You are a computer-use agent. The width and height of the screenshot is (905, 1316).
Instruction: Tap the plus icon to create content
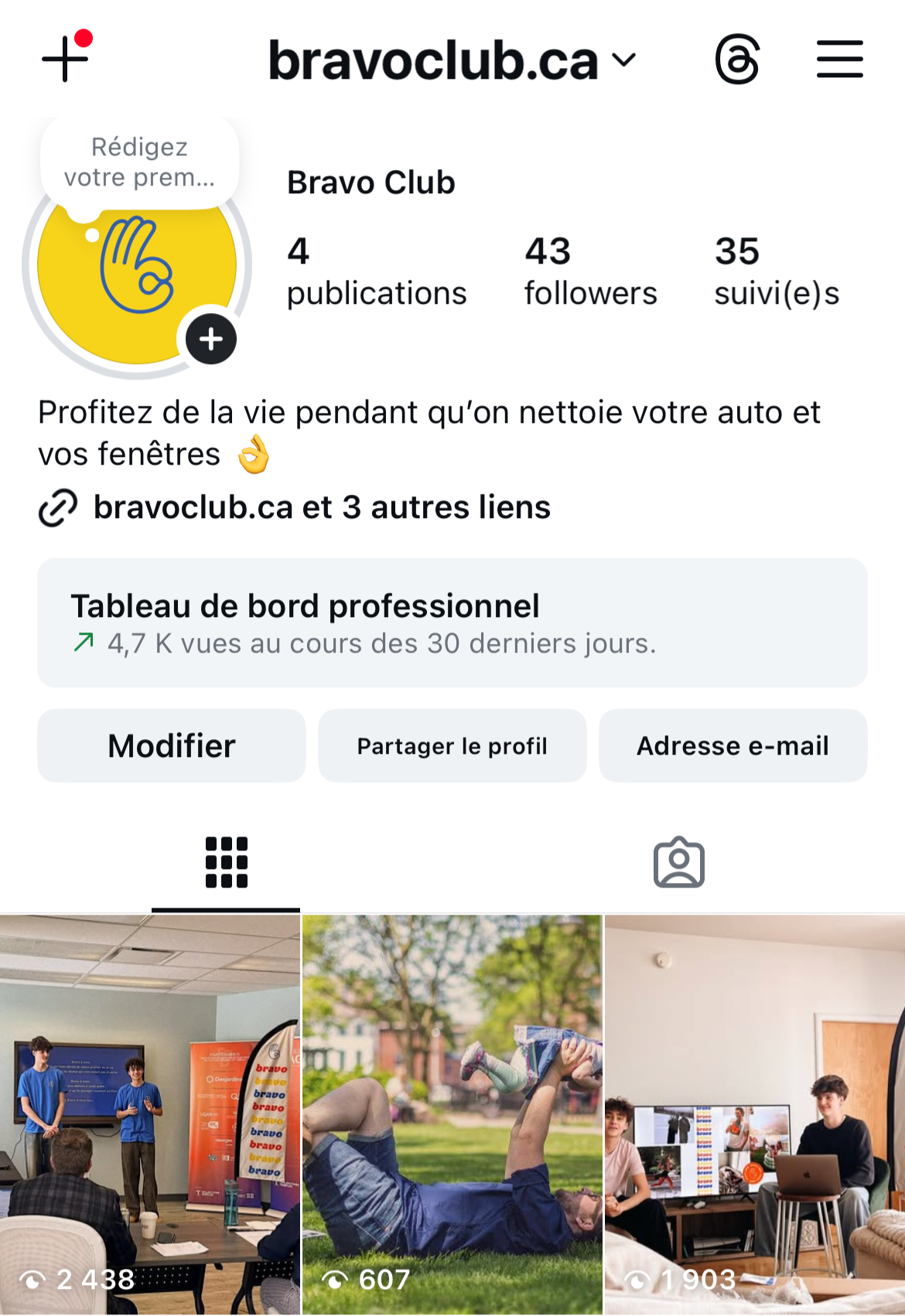[65, 59]
